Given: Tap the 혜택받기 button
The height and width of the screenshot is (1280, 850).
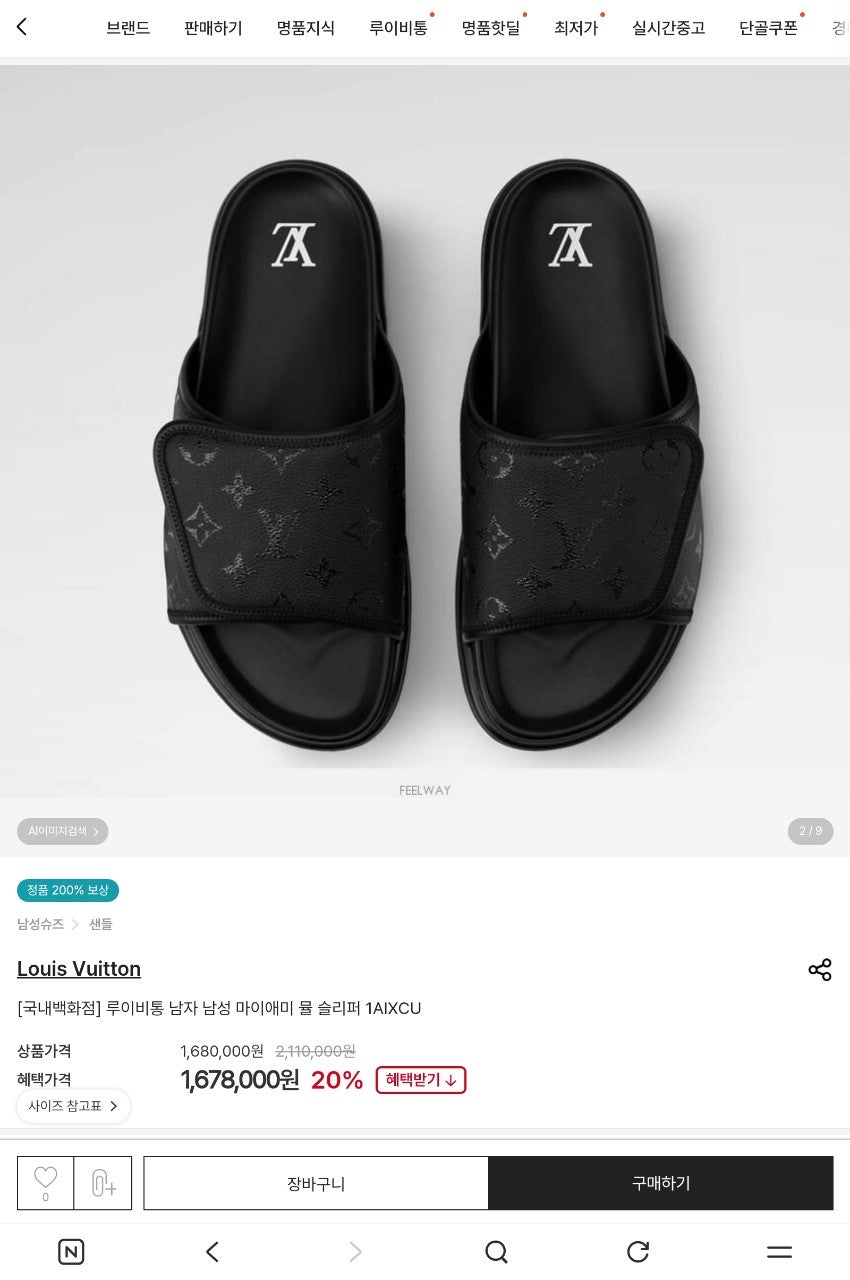Looking at the screenshot, I should coord(421,1080).
